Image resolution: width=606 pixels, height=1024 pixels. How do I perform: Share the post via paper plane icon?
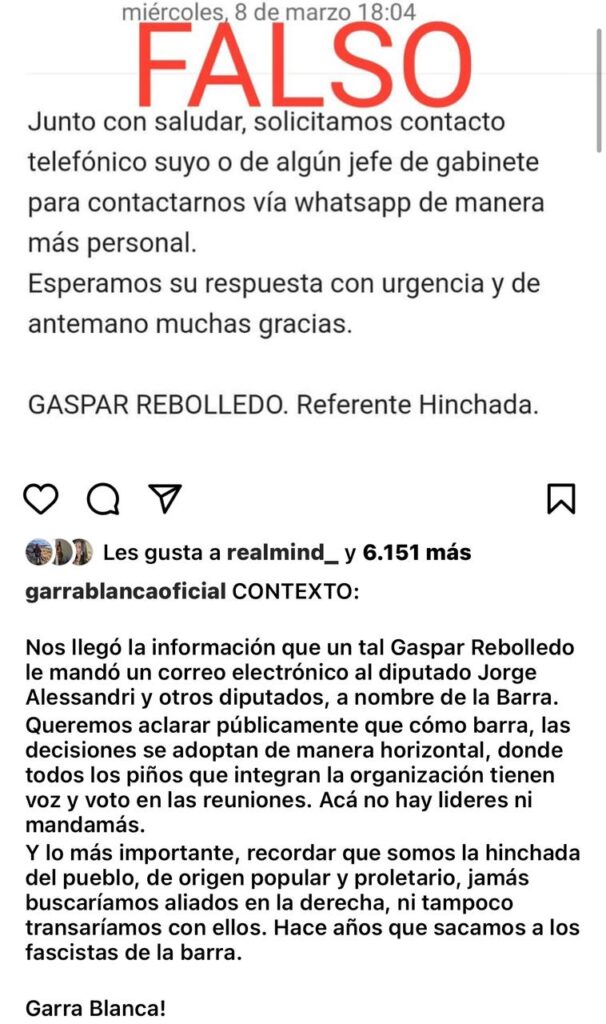[x=165, y=500]
